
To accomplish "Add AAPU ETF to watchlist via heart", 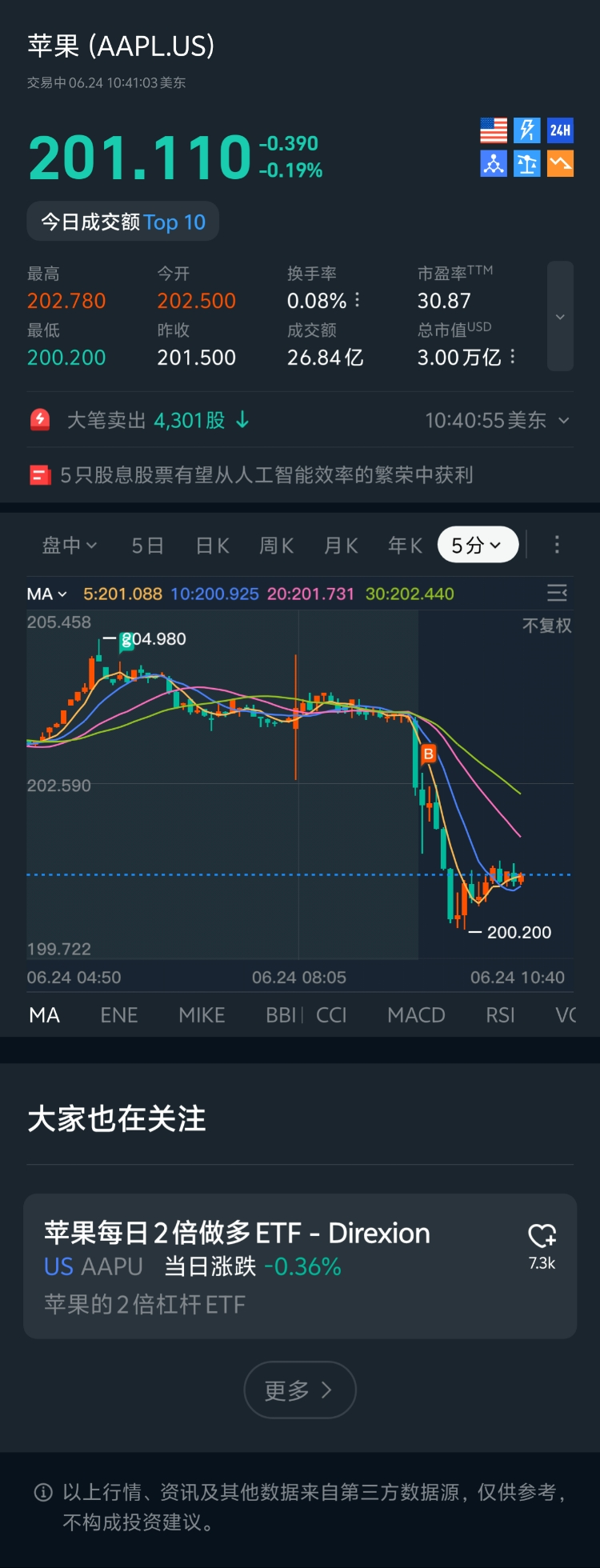I will [x=542, y=1238].
